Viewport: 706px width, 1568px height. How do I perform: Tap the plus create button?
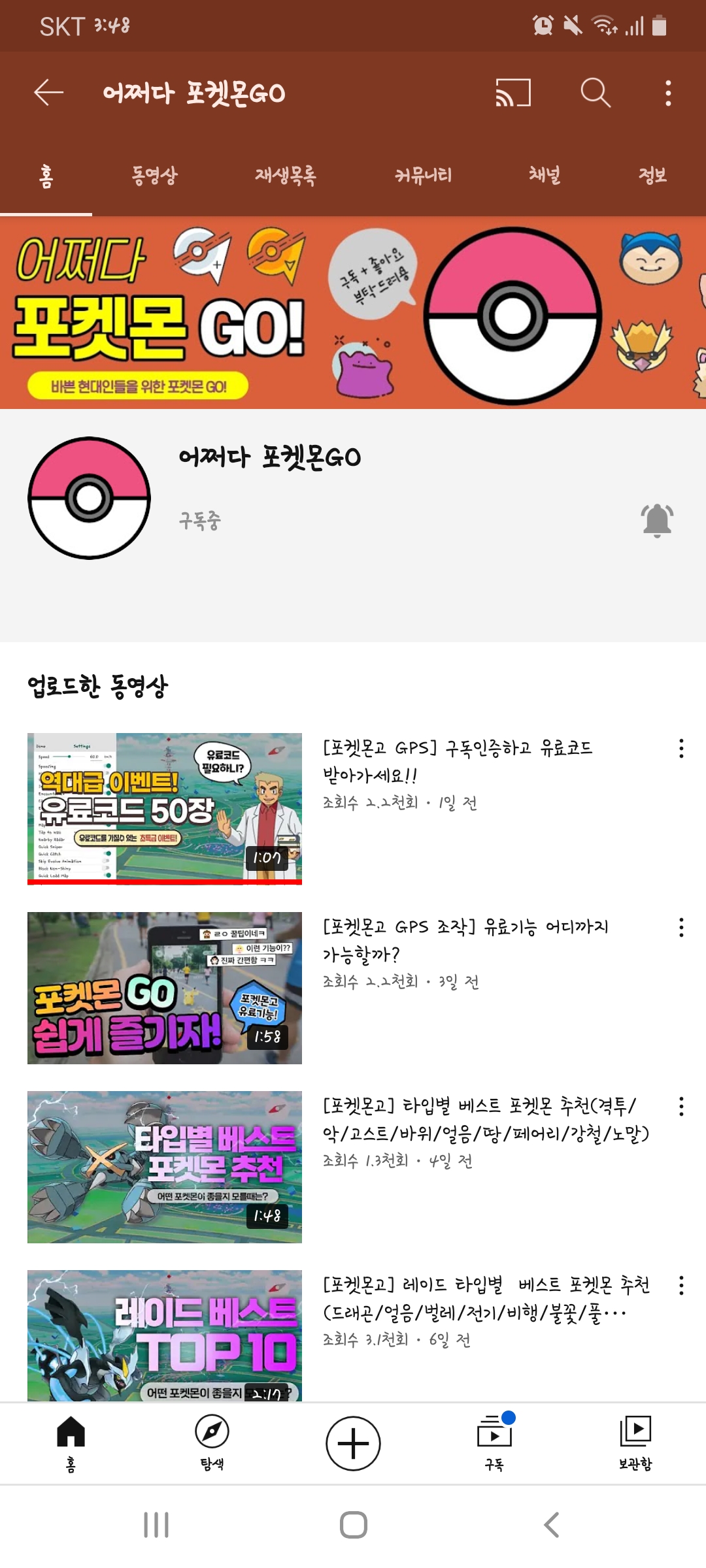coord(353,1443)
